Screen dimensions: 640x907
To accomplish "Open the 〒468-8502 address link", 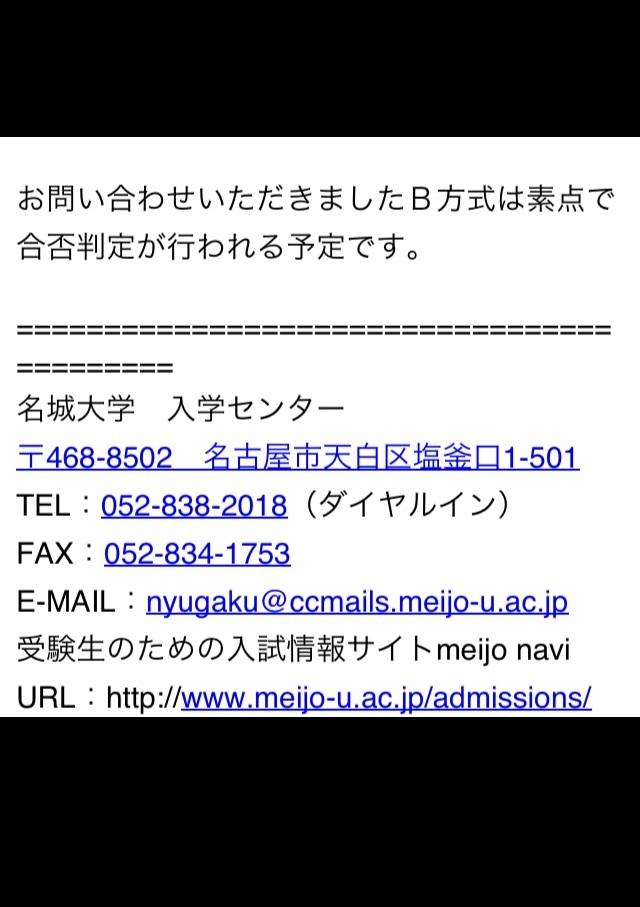I will pyautogui.click(x=298, y=458).
